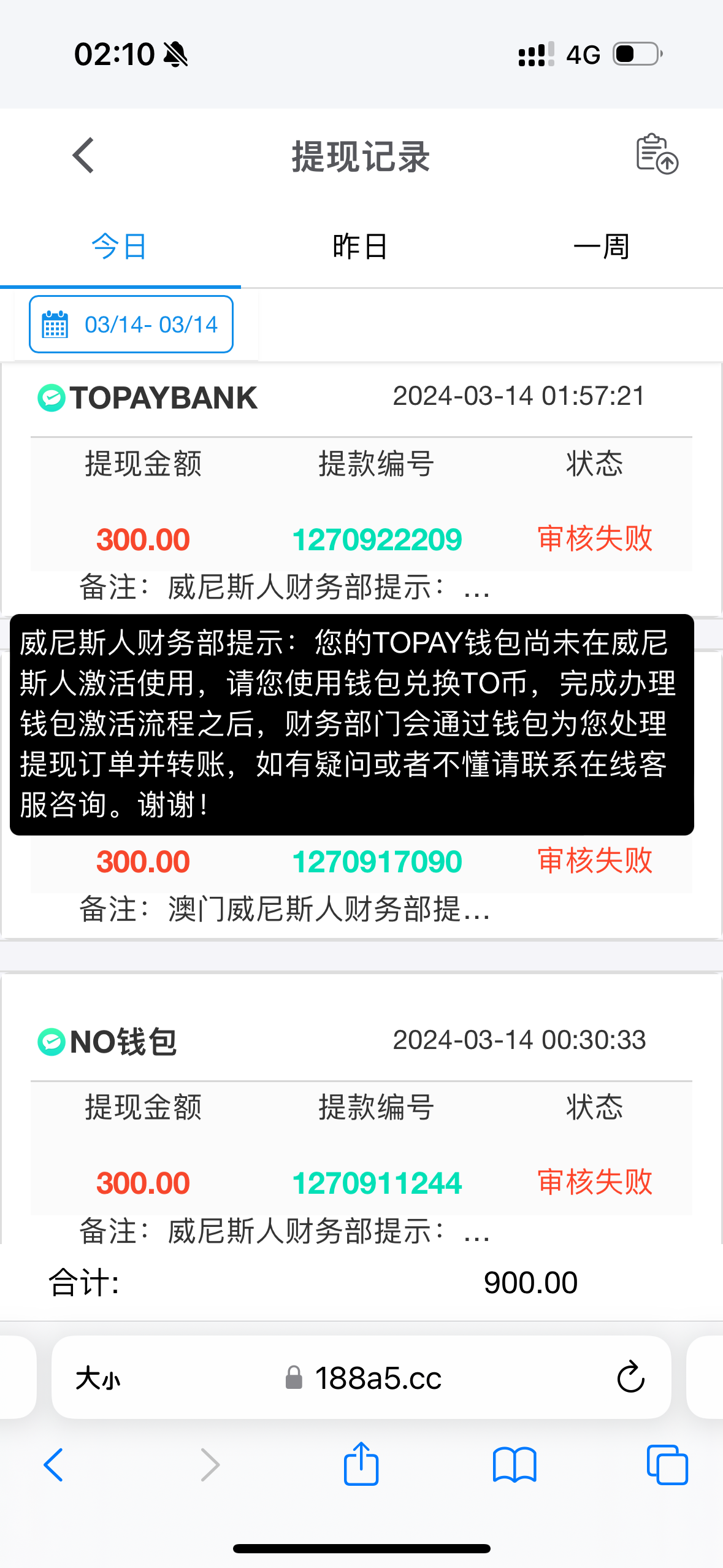This screenshot has height=1568, width=723.
Task: Open the 03/14- 03/14 date range selector
Action: coord(131,325)
